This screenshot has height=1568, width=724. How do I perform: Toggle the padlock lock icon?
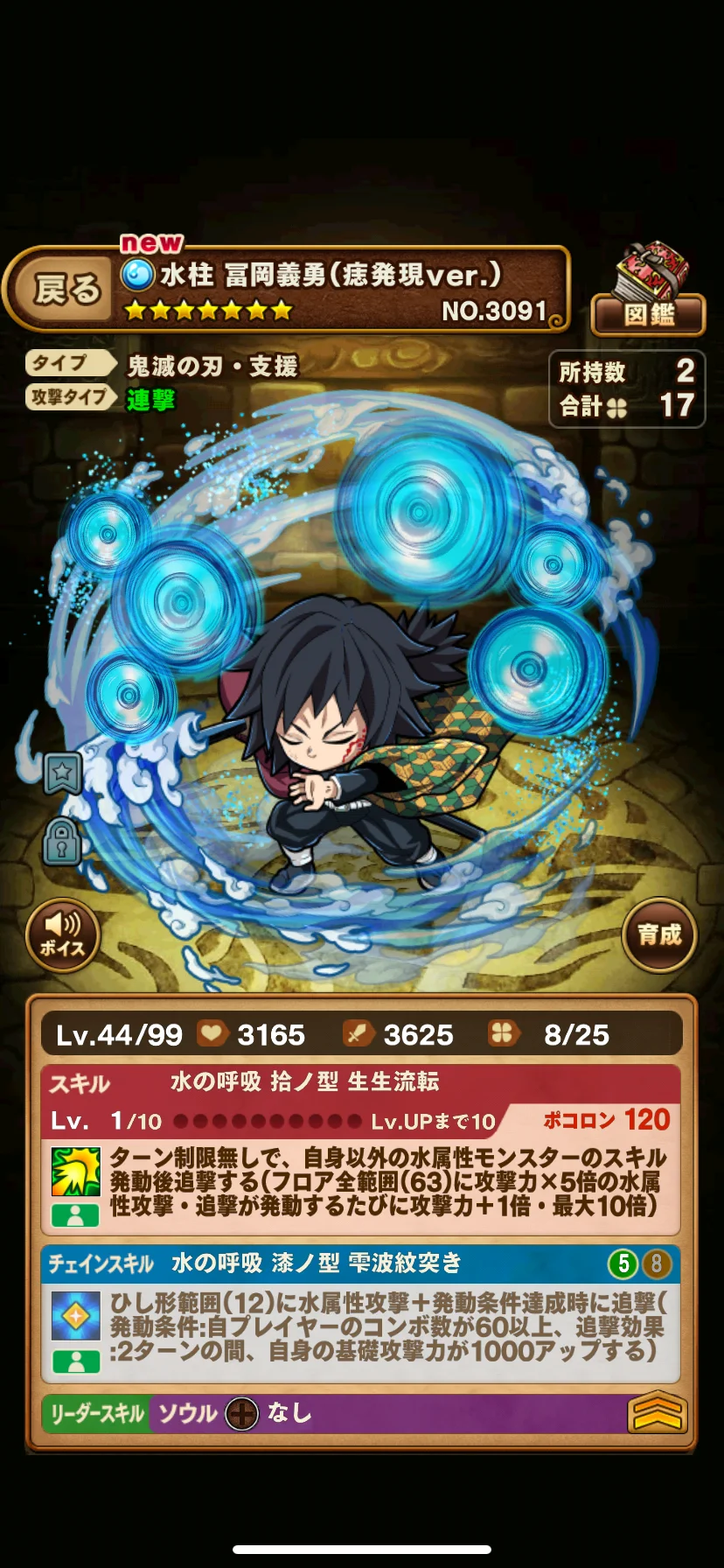61,843
